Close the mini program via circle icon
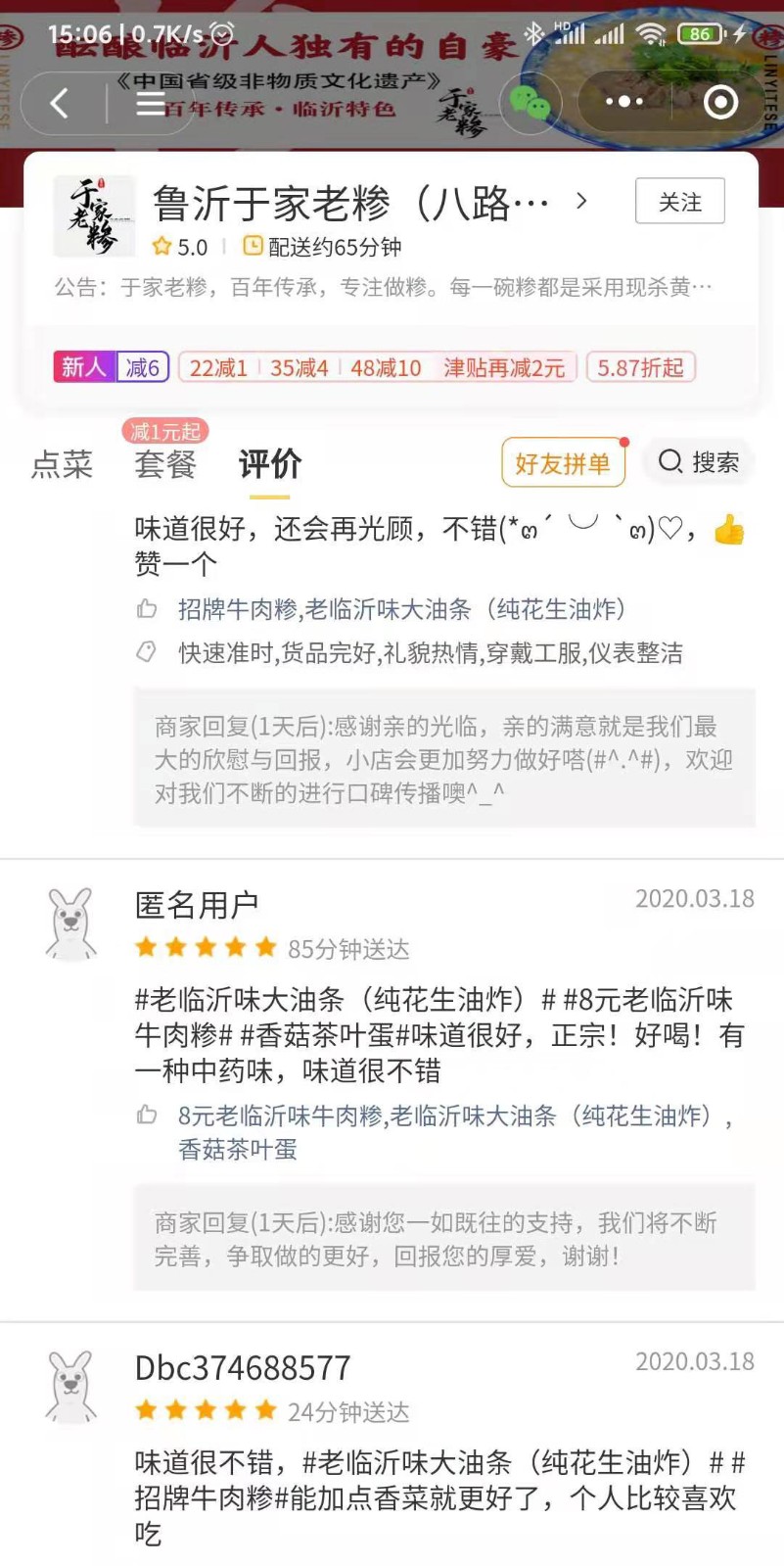Viewport: 784px width, 1566px height. 720,102
